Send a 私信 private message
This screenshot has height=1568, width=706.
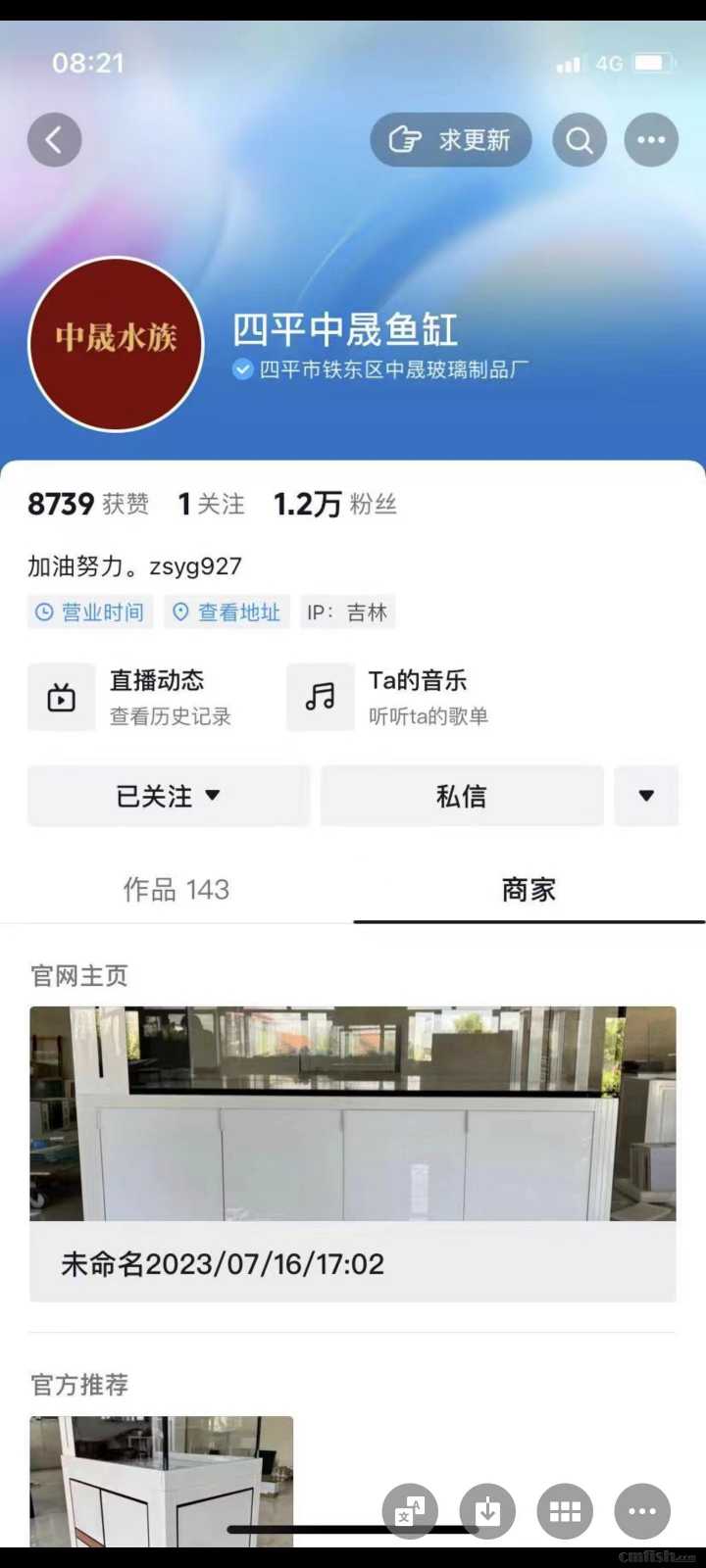click(x=461, y=796)
